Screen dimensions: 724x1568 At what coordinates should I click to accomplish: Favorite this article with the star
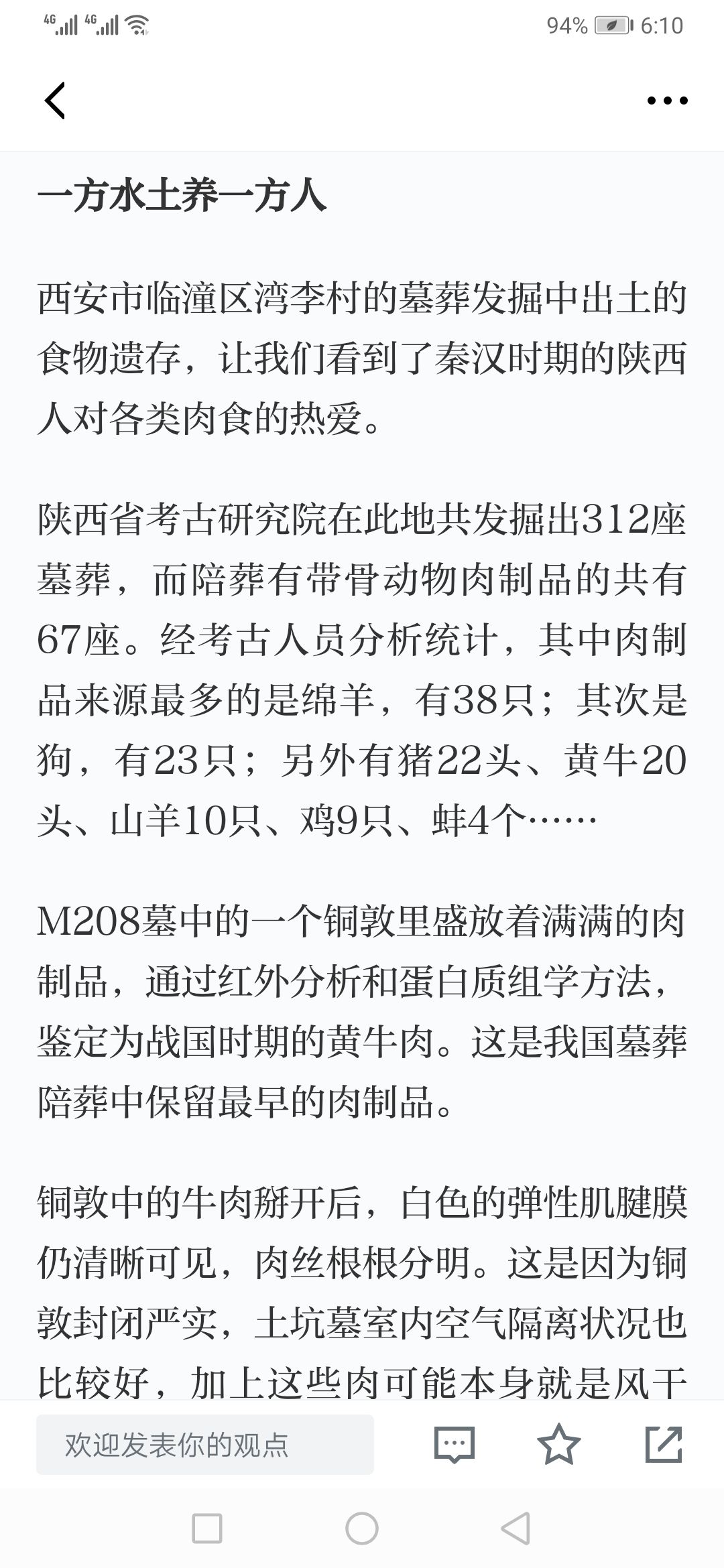[559, 1444]
